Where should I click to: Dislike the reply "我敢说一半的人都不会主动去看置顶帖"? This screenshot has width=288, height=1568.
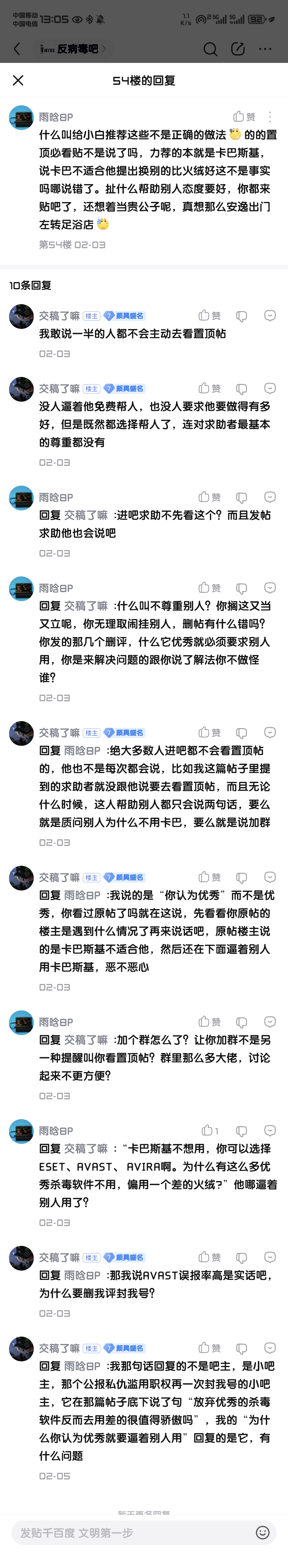click(x=242, y=316)
